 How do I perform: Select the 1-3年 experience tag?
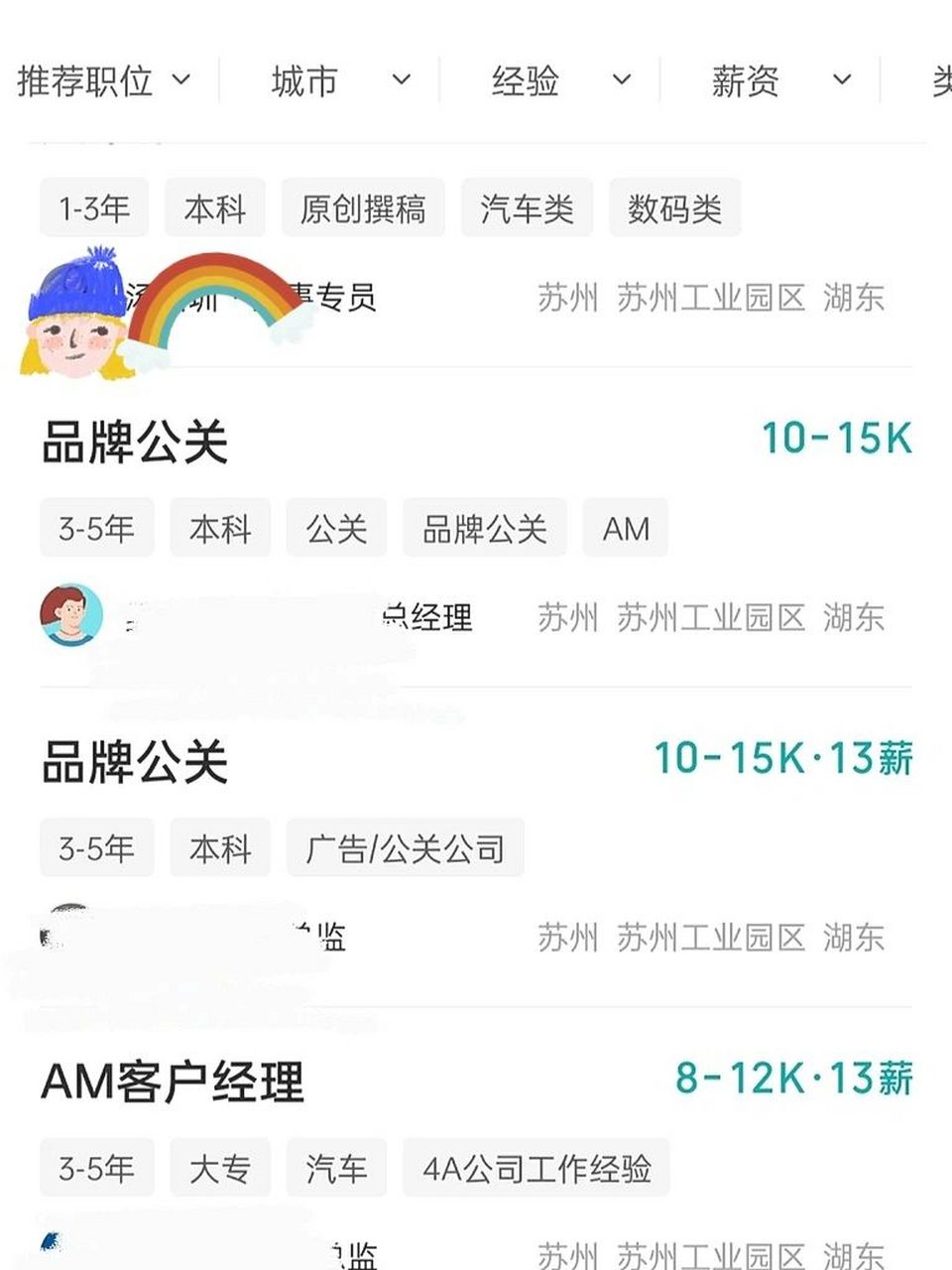(94, 207)
